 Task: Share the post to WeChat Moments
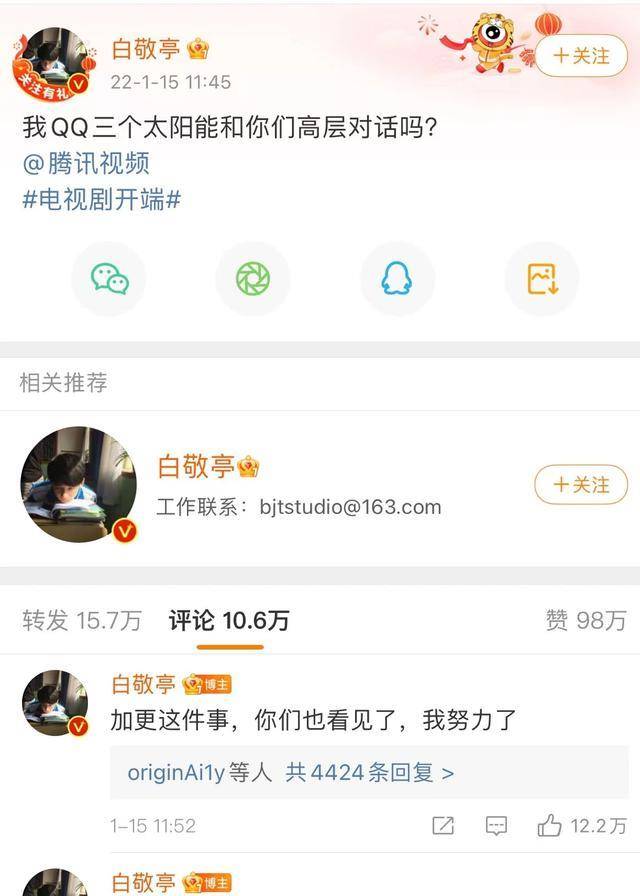click(x=253, y=279)
